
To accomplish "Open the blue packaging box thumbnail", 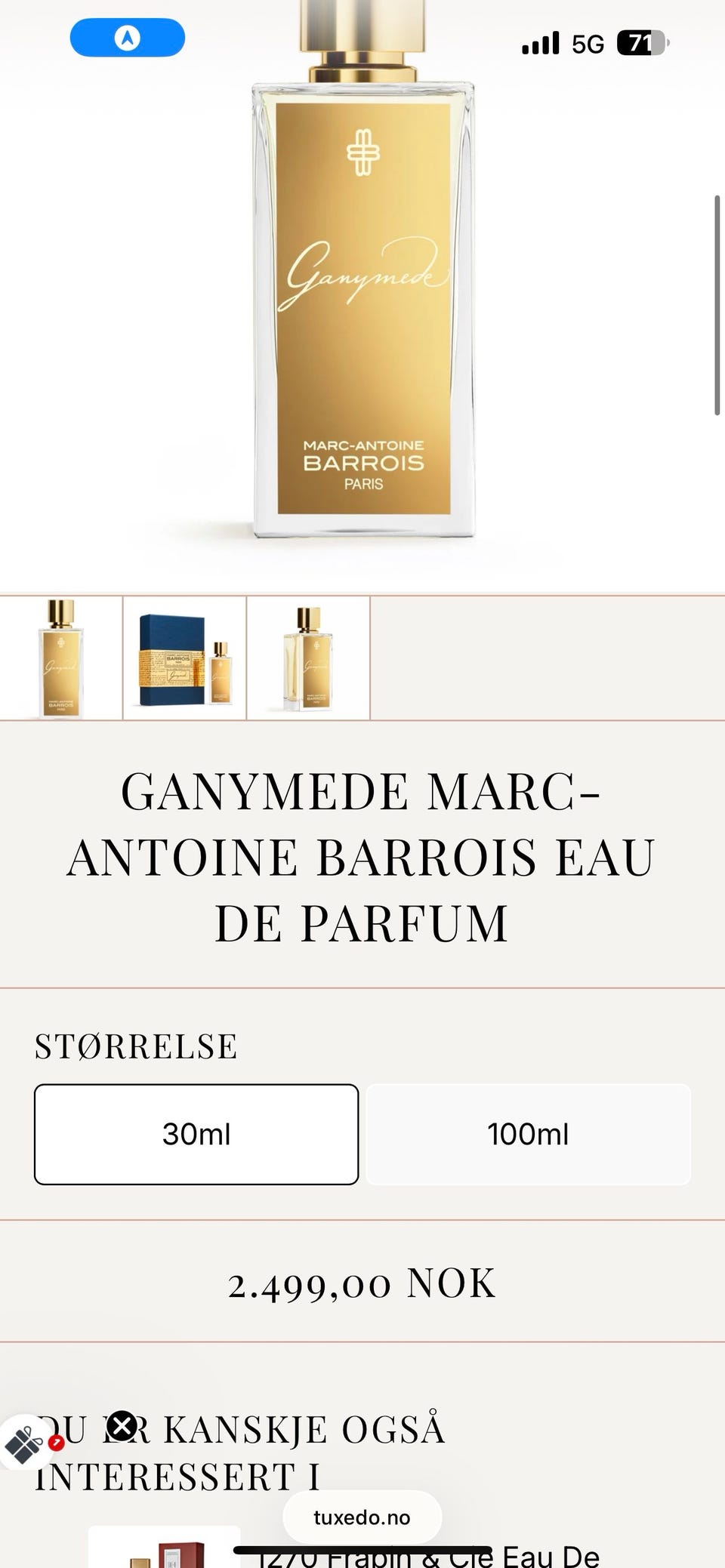I will coord(184,657).
